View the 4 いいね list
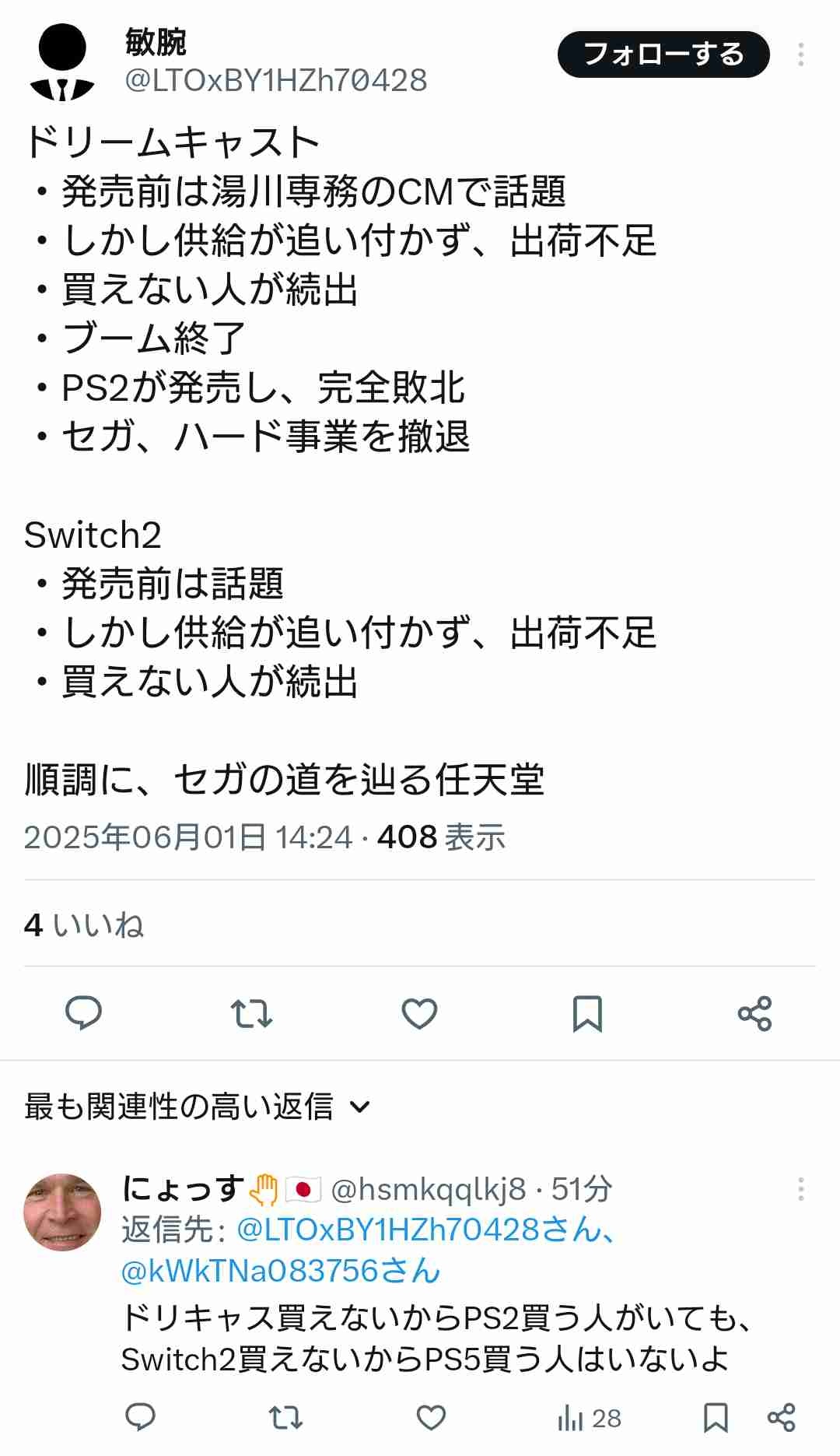Screen dimensions: 840x1456 tap(84, 924)
